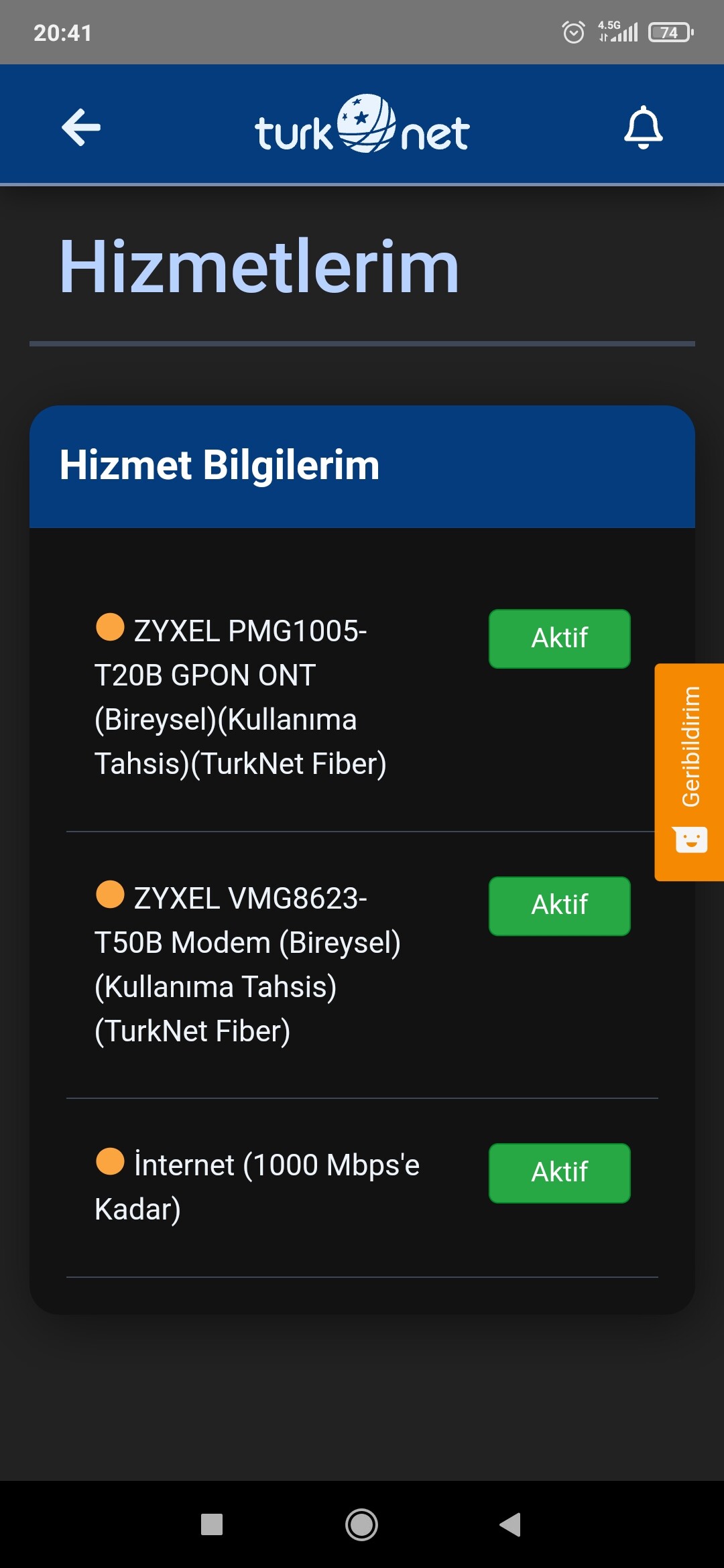
Task: Tap Aktif button for İnternet 1000 Mbps
Action: (x=560, y=1173)
